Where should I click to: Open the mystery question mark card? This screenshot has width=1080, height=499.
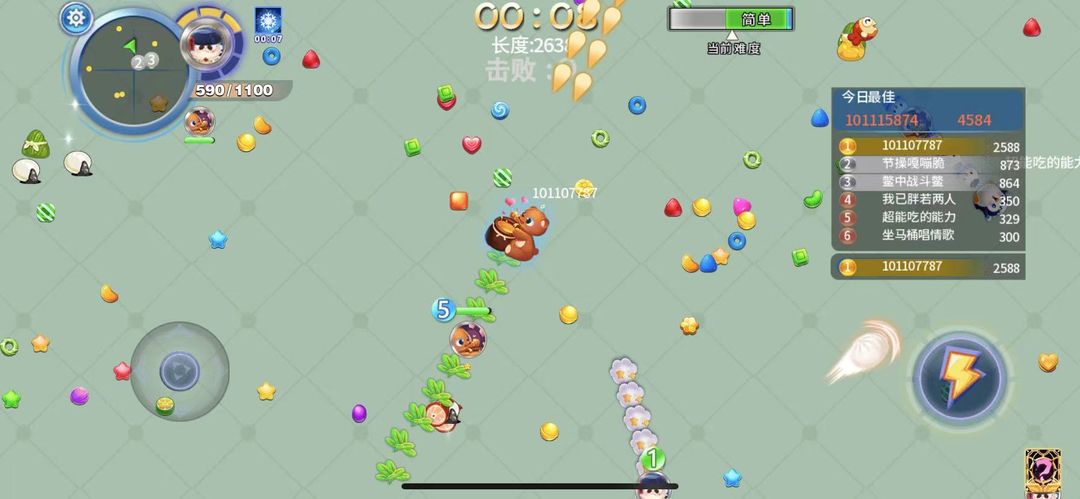pos(1042,472)
